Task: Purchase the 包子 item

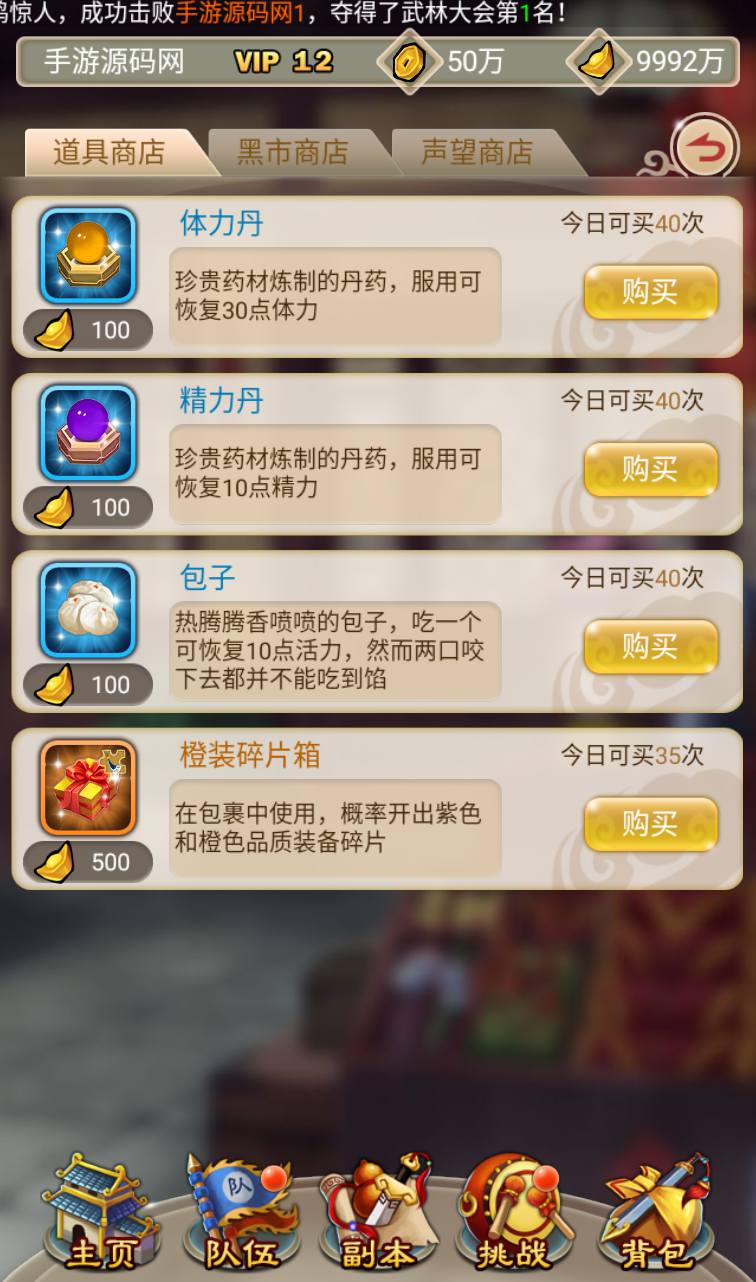Action: (x=650, y=646)
